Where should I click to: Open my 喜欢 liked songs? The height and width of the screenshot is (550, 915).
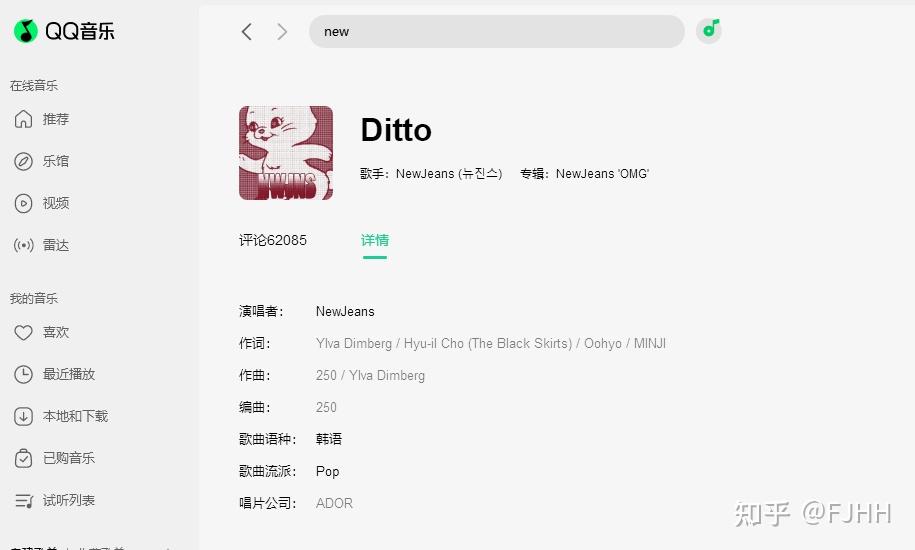[55, 332]
